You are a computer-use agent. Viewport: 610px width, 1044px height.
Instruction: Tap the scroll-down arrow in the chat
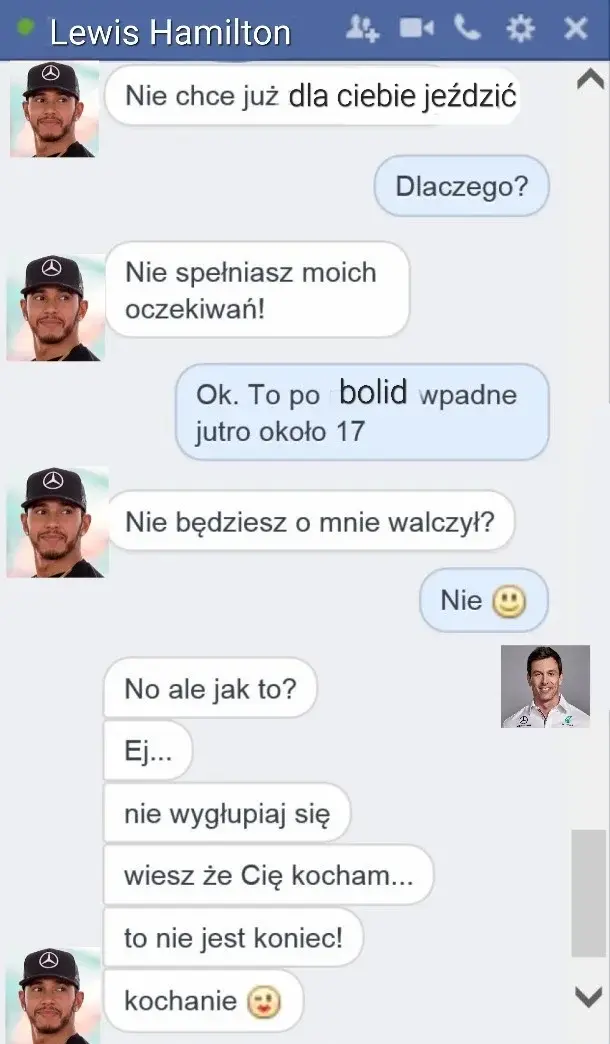pos(590,995)
